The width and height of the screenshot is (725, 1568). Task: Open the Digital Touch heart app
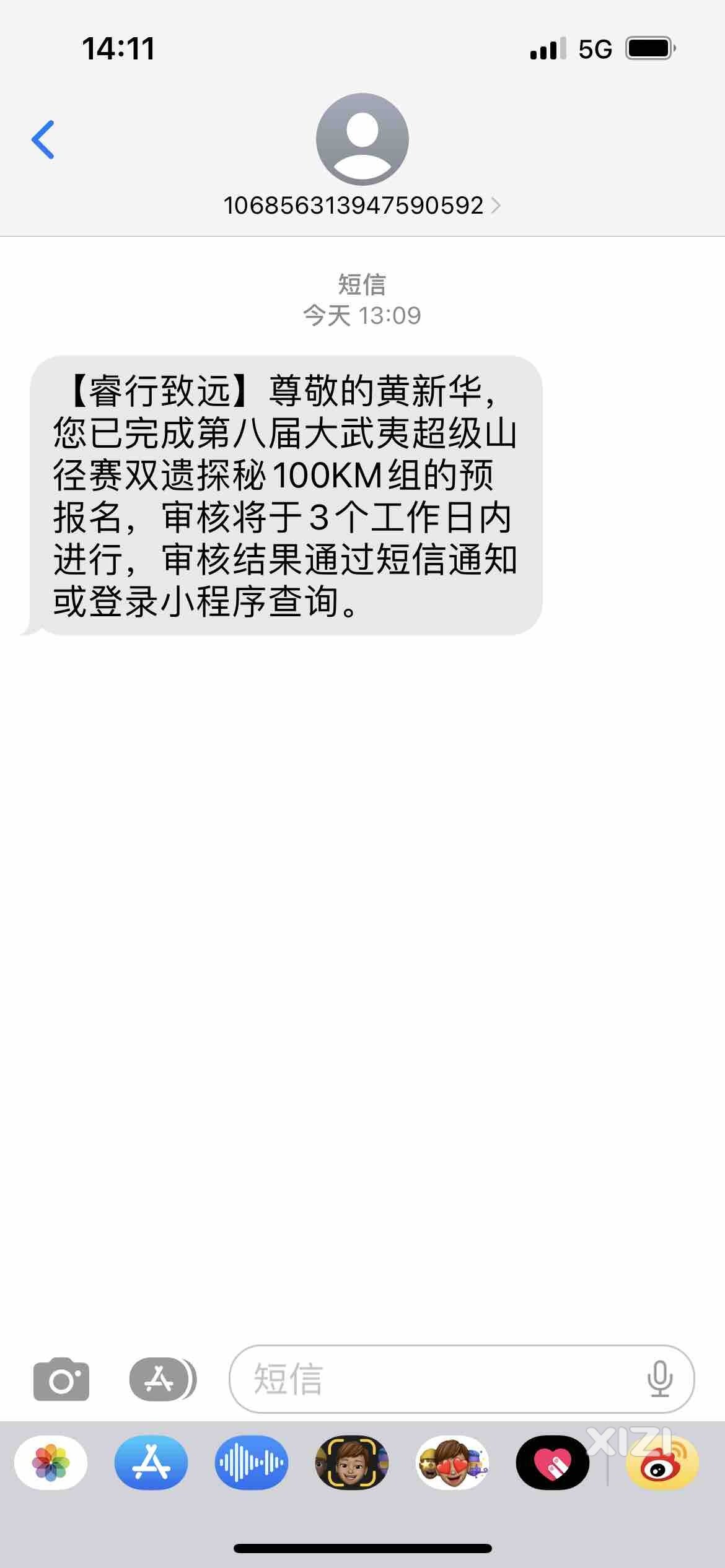(553, 1463)
